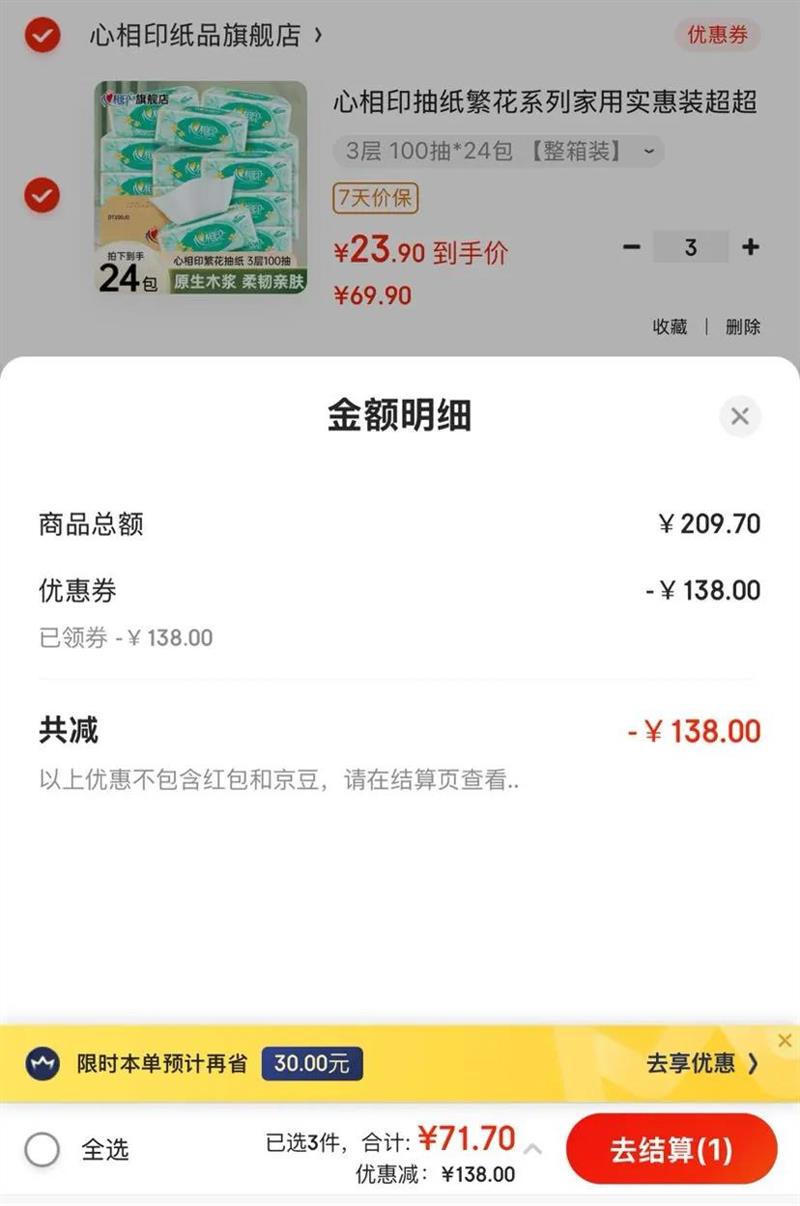Open the 优惠券 coupon chip
This screenshot has height=1206, width=800.
point(717,35)
